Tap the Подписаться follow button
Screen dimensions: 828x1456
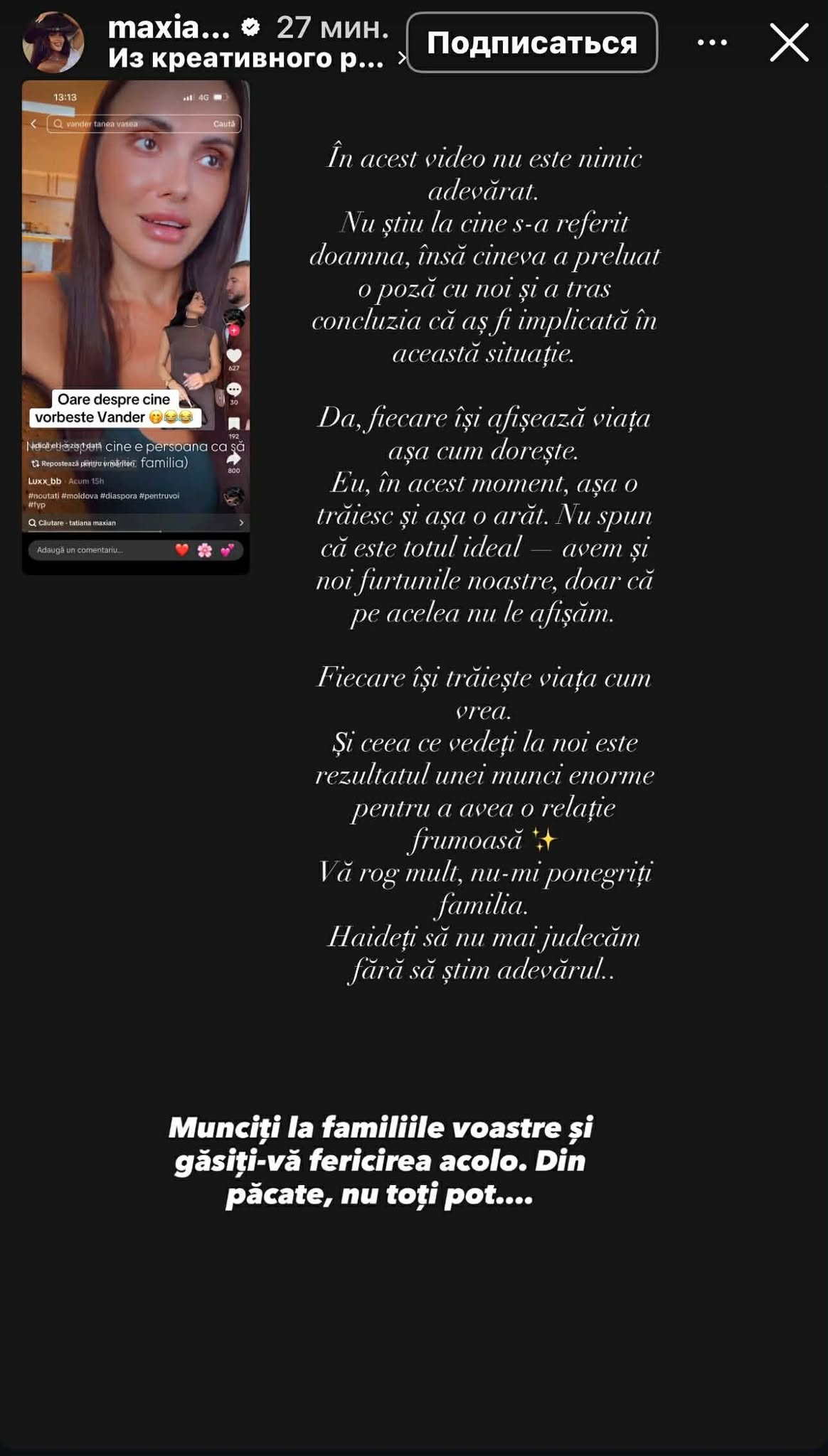531,43
